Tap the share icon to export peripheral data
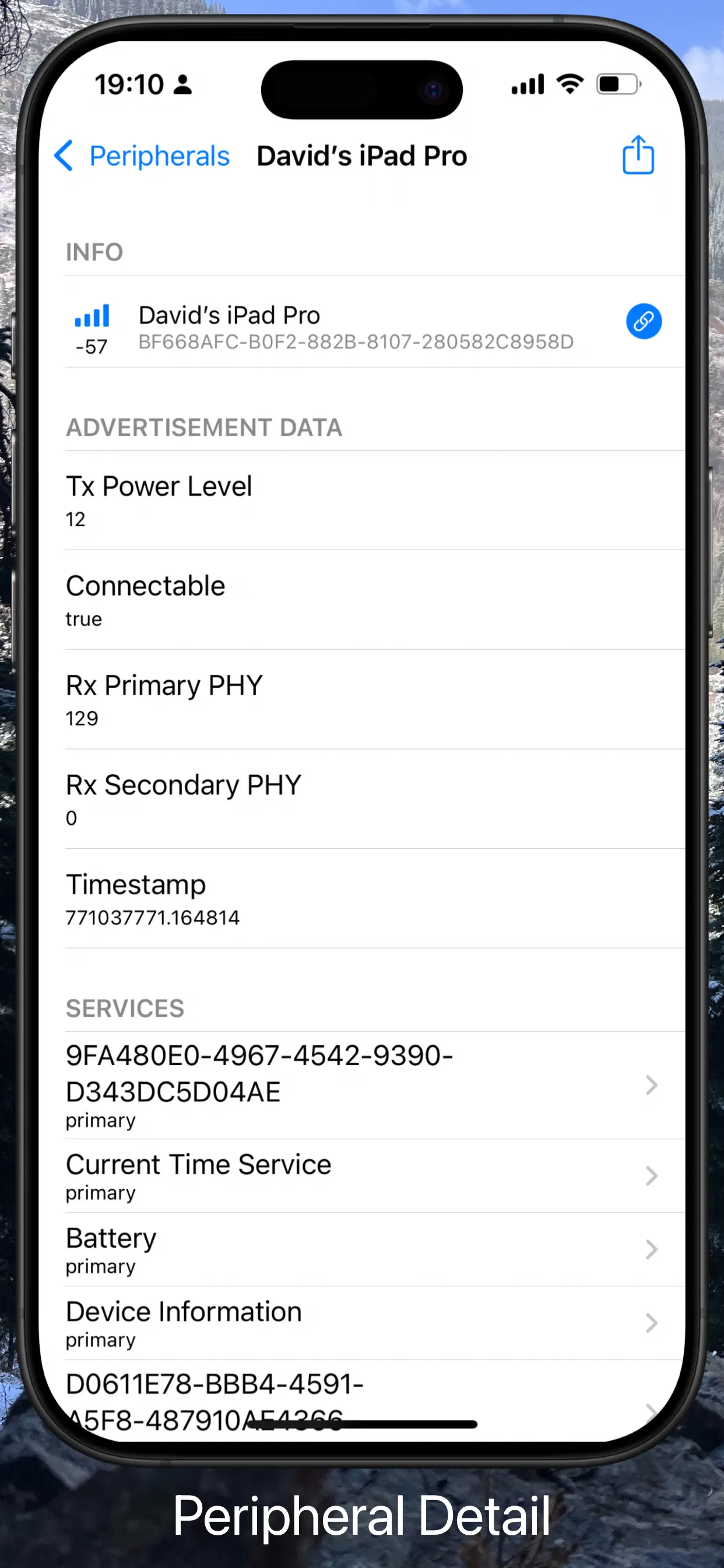 [x=638, y=155]
